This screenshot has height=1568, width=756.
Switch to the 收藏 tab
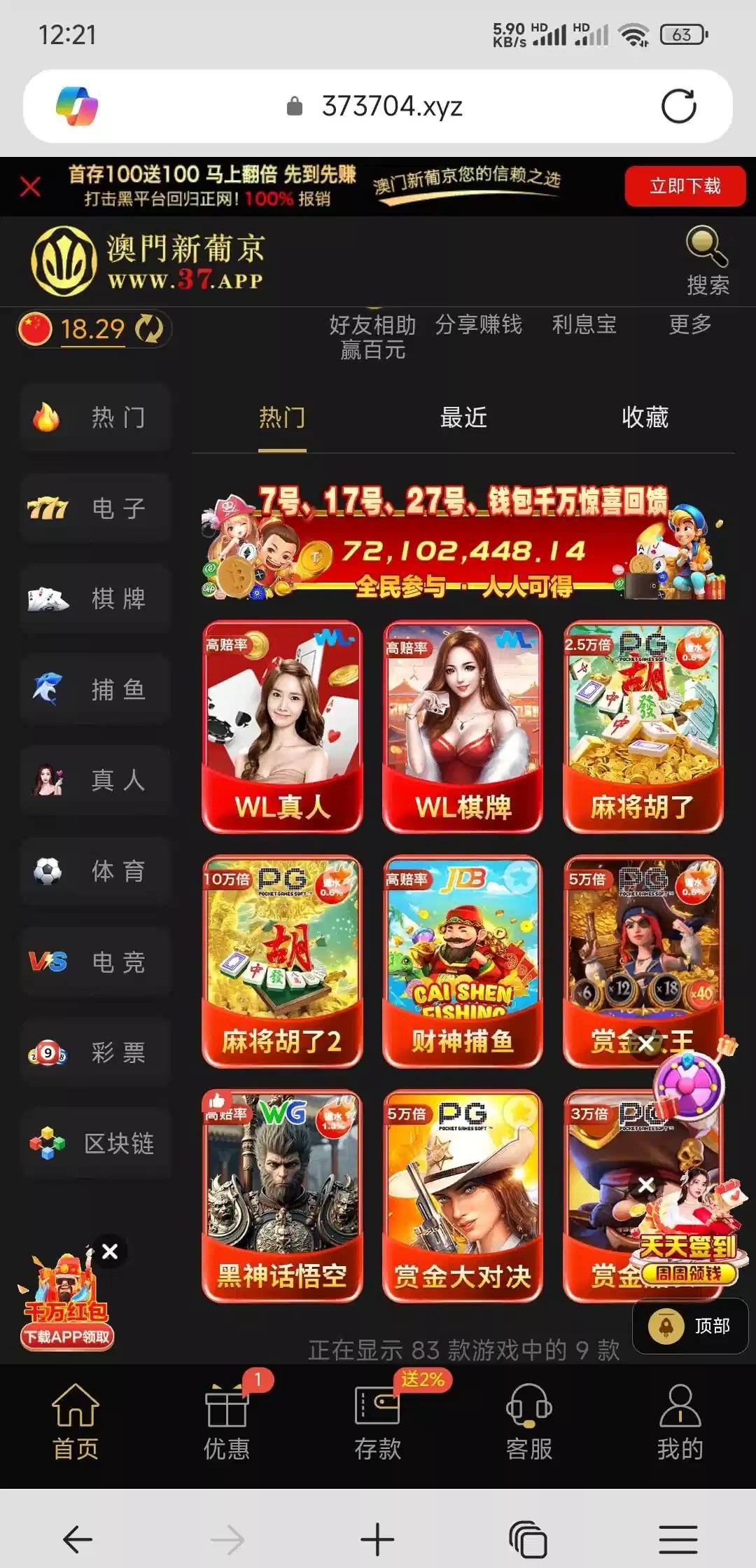645,417
